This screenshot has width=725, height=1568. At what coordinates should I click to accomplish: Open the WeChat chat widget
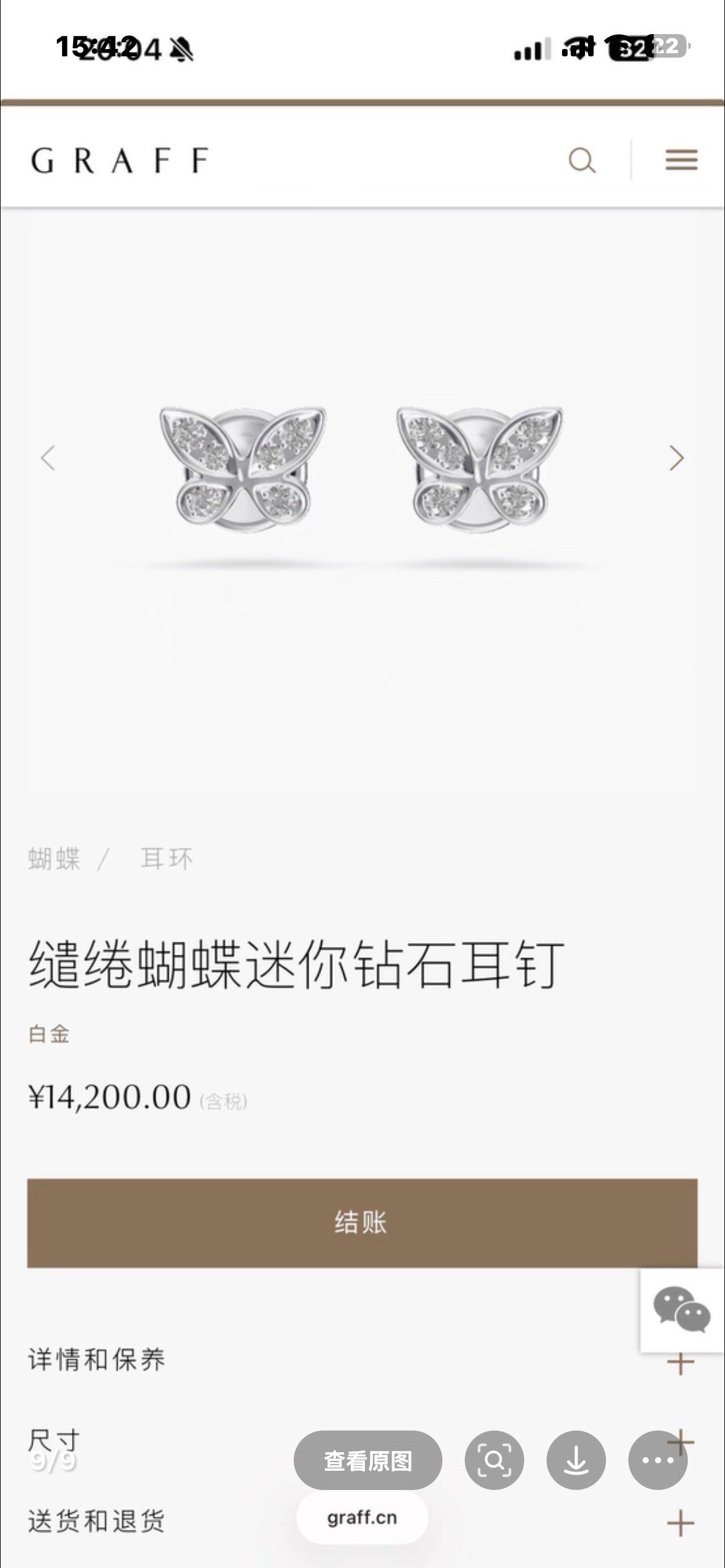click(x=682, y=1310)
